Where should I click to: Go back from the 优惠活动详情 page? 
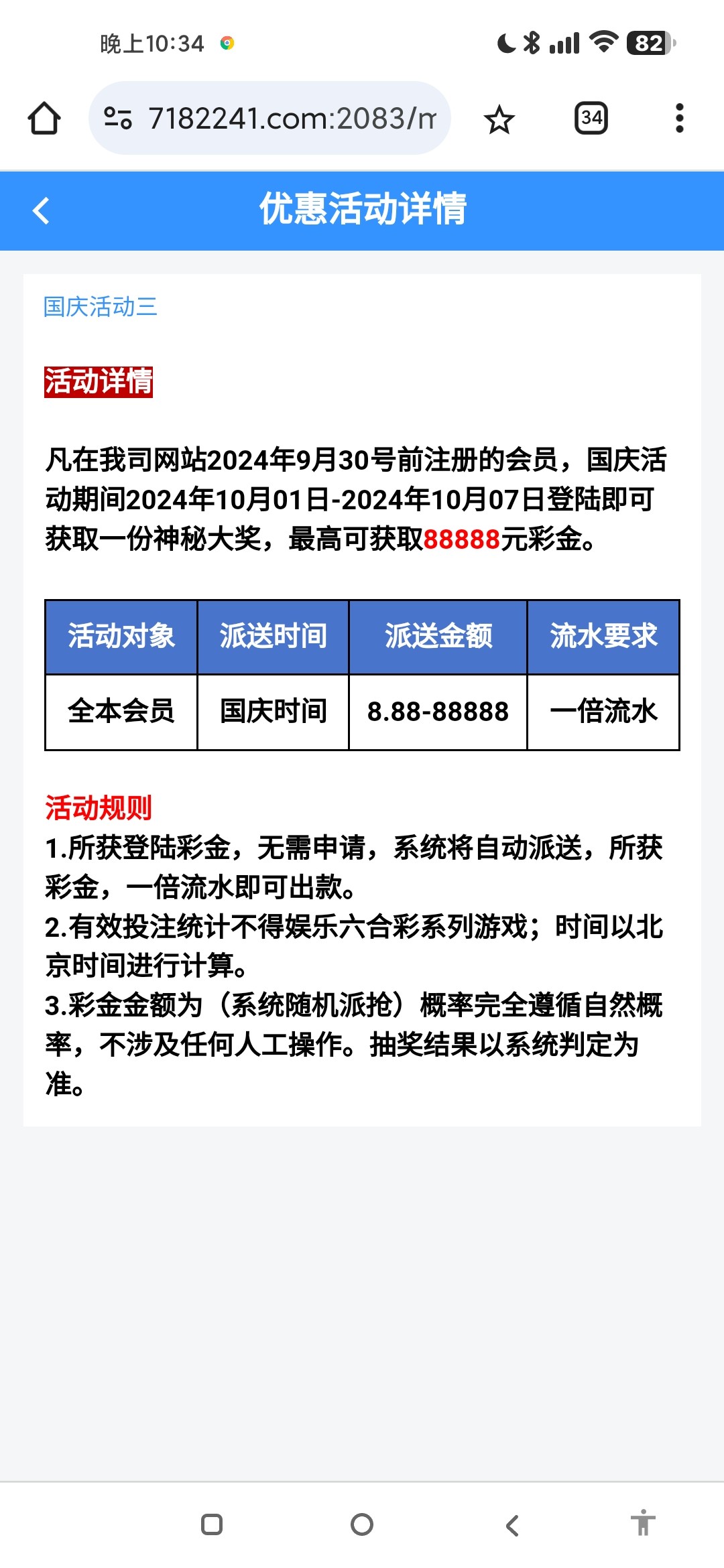pyautogui.click(x=42, y=210)
